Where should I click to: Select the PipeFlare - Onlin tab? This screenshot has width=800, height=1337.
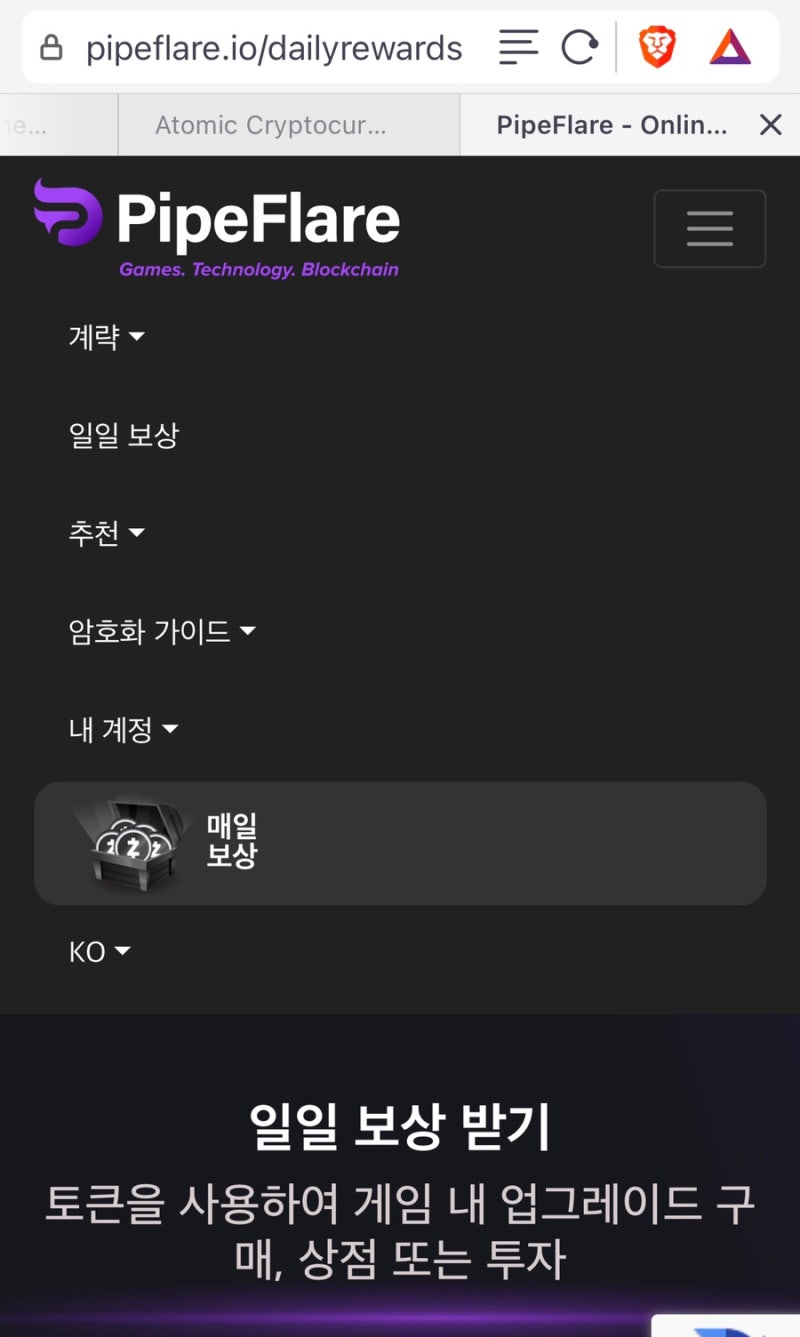(x=610, y=124)
